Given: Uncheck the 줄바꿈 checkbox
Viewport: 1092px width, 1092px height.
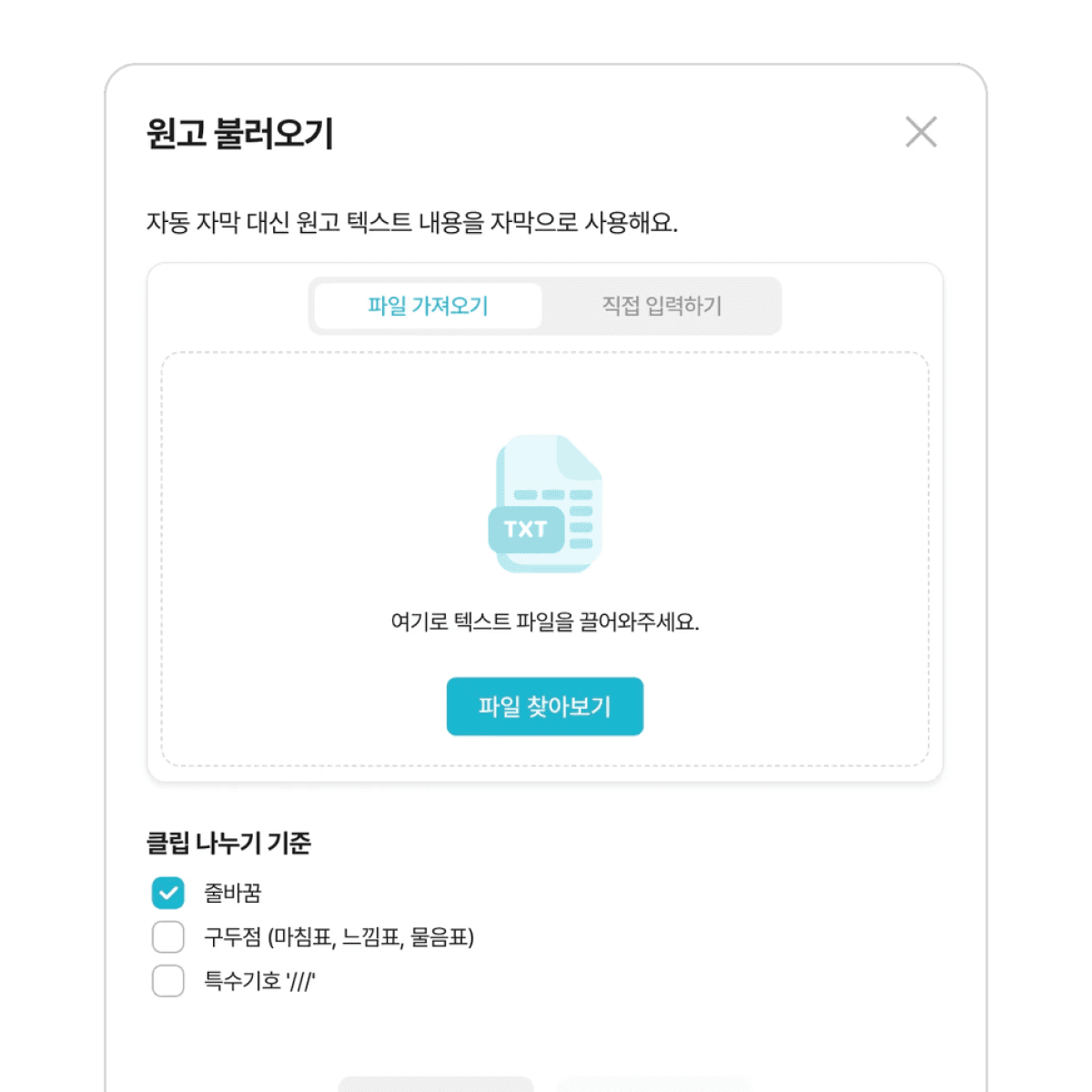Looking at the screenshot, I should 168,893.
